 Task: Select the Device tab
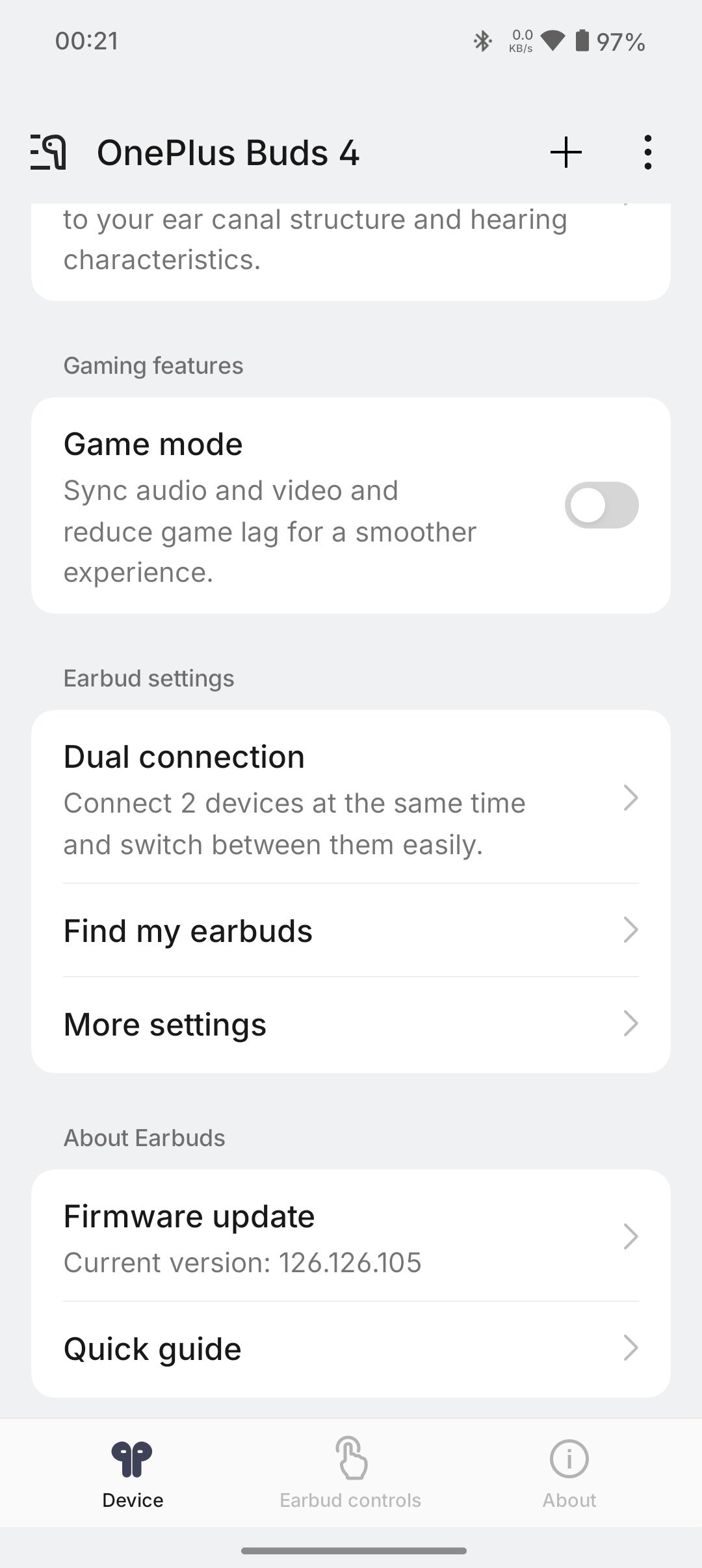(133, 1473)
